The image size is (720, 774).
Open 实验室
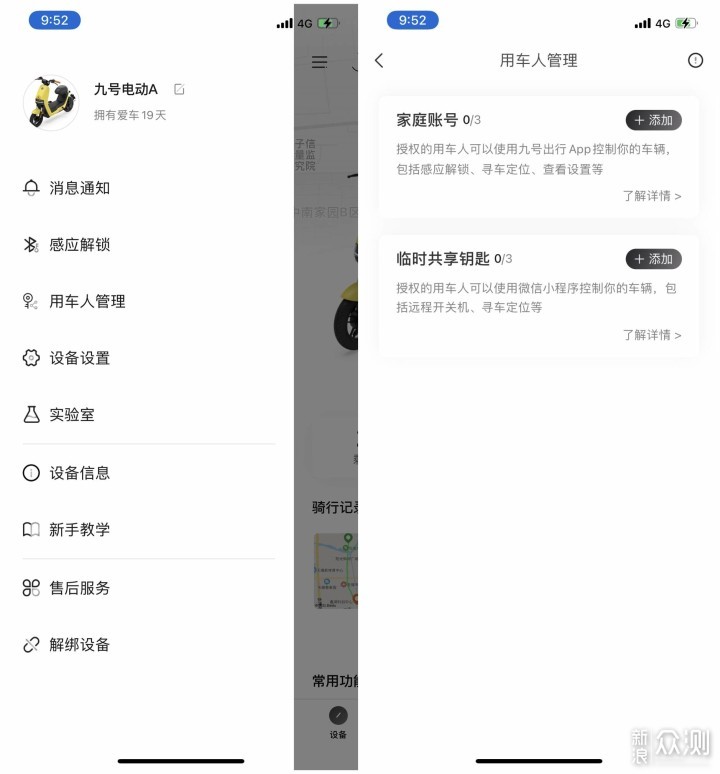pos(71,414)
